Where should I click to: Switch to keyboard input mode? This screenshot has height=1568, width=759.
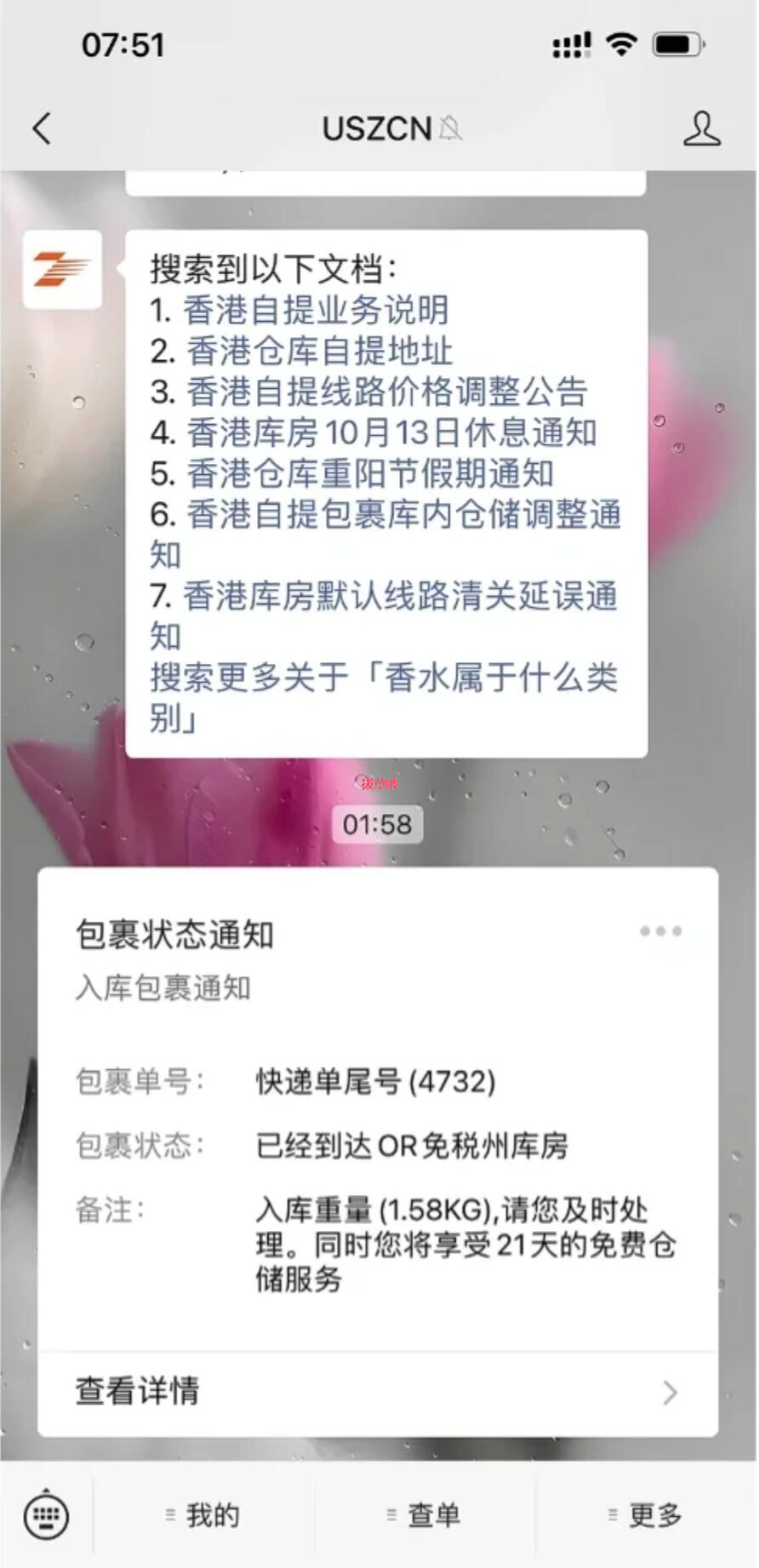[46, 1516]
